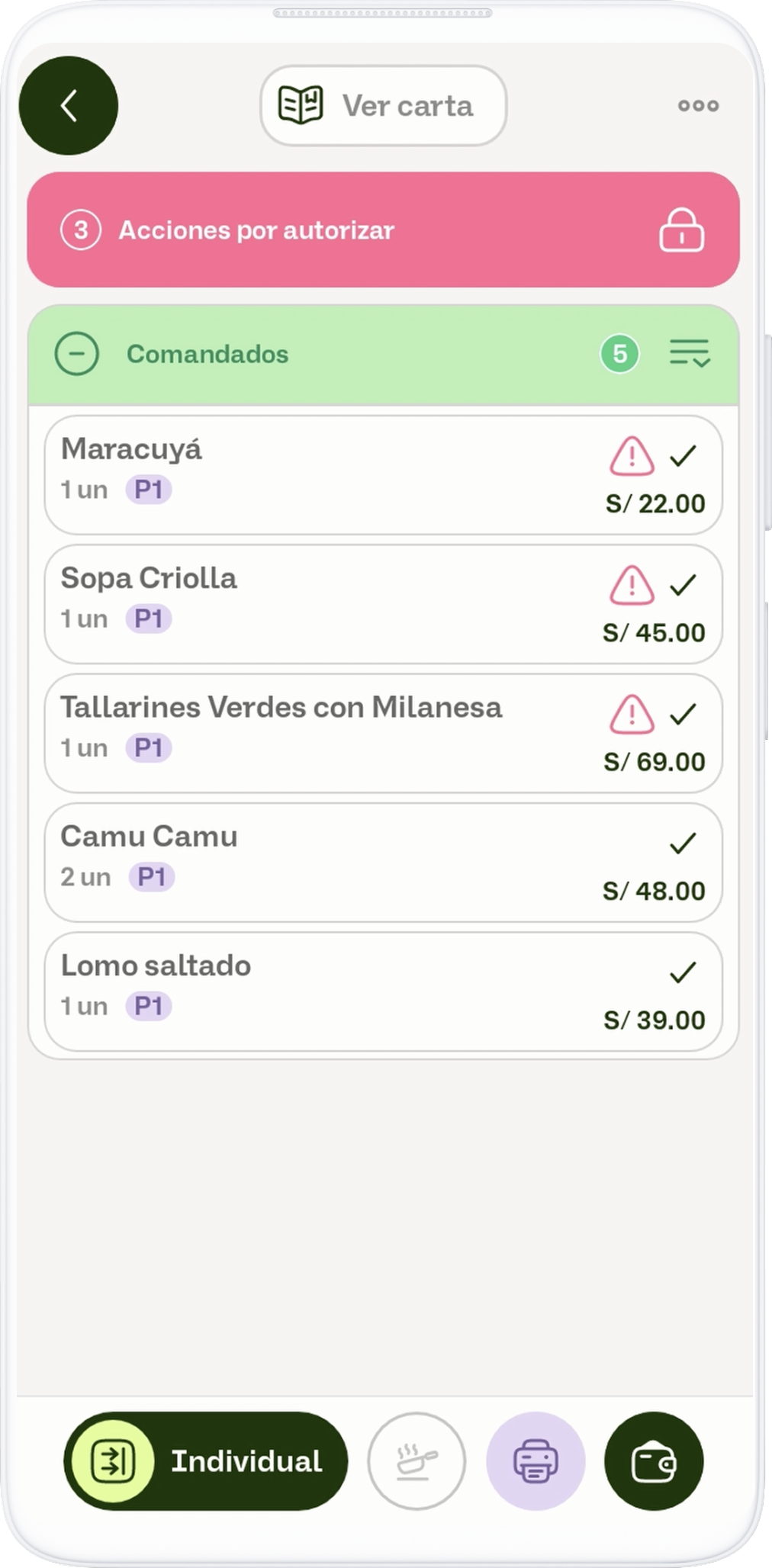Send order to kitchen with pan icon
Image resolution: width=772 pixels, height=1568 pixels.
[x=417, y=1460]
